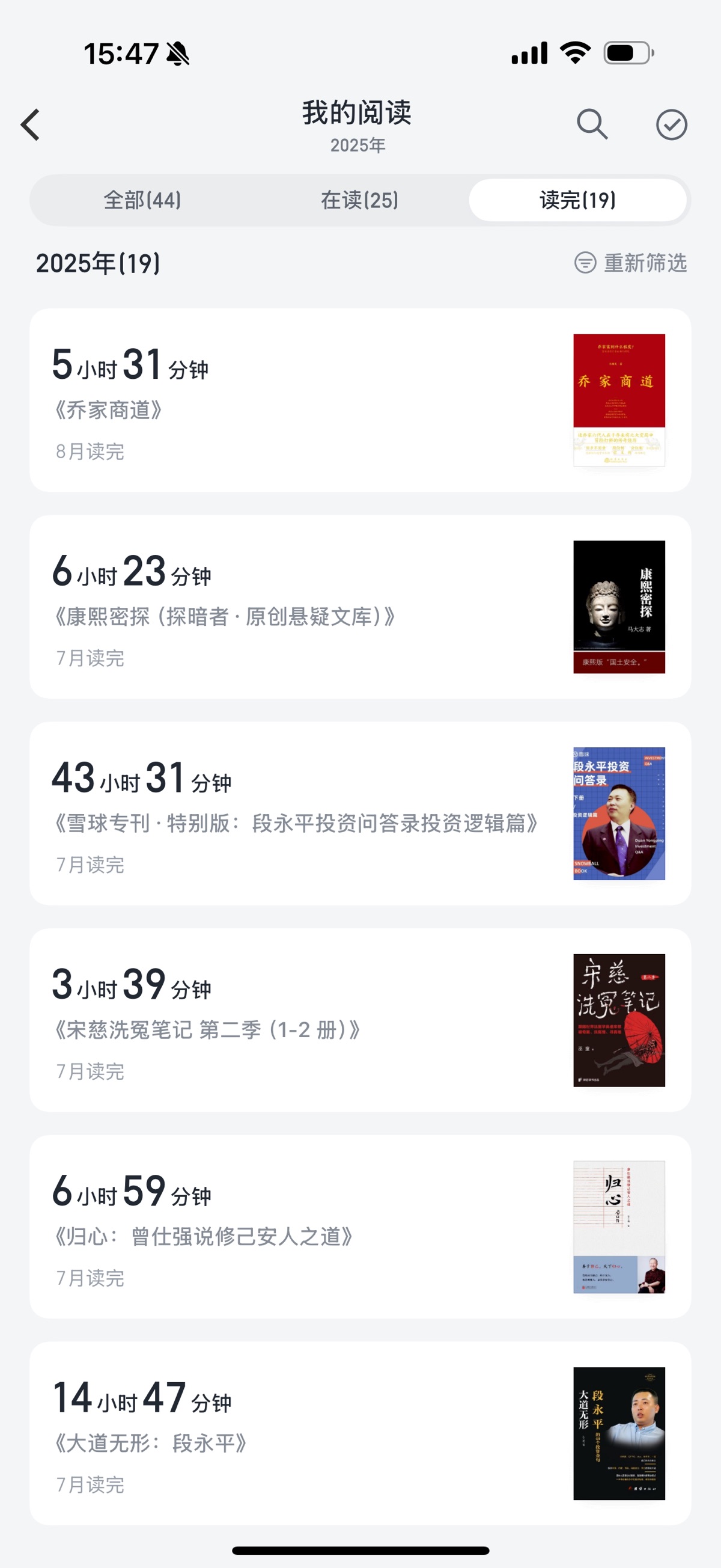Open the 《康熙密探》 book card

point(360,607)
